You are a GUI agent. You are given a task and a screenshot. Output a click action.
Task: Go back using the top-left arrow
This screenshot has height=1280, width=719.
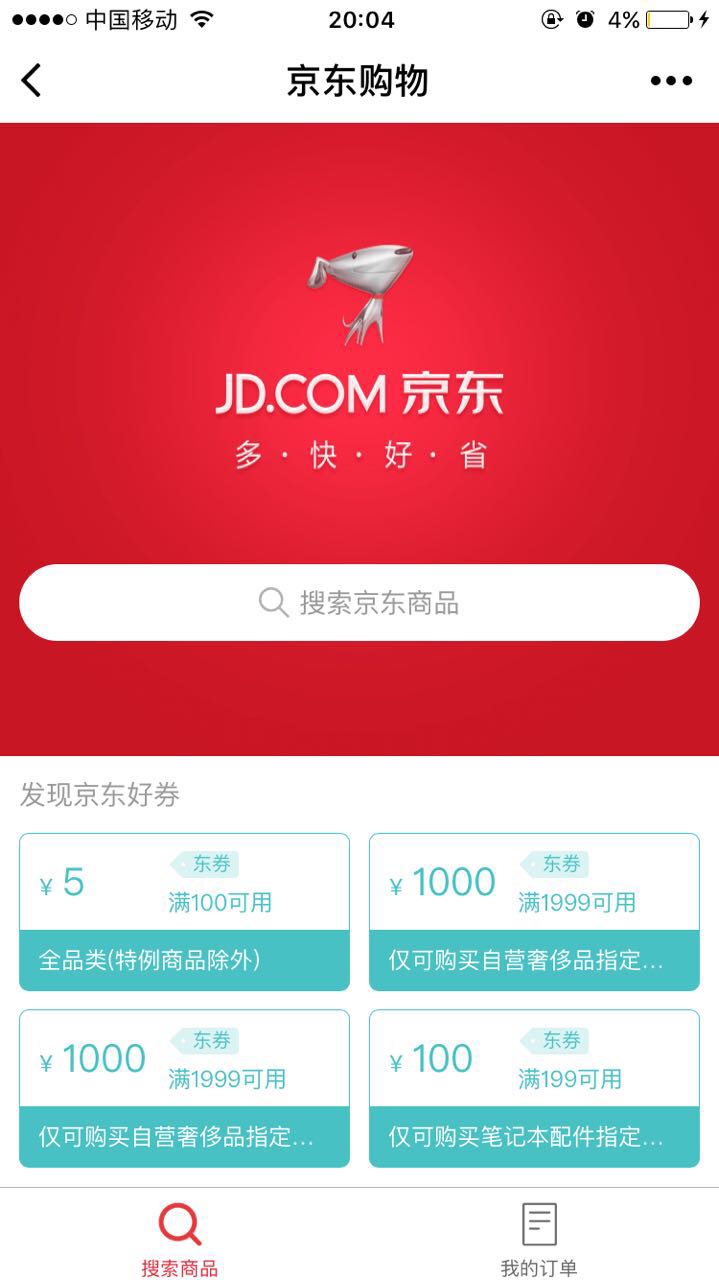click(x=32, y=80)
